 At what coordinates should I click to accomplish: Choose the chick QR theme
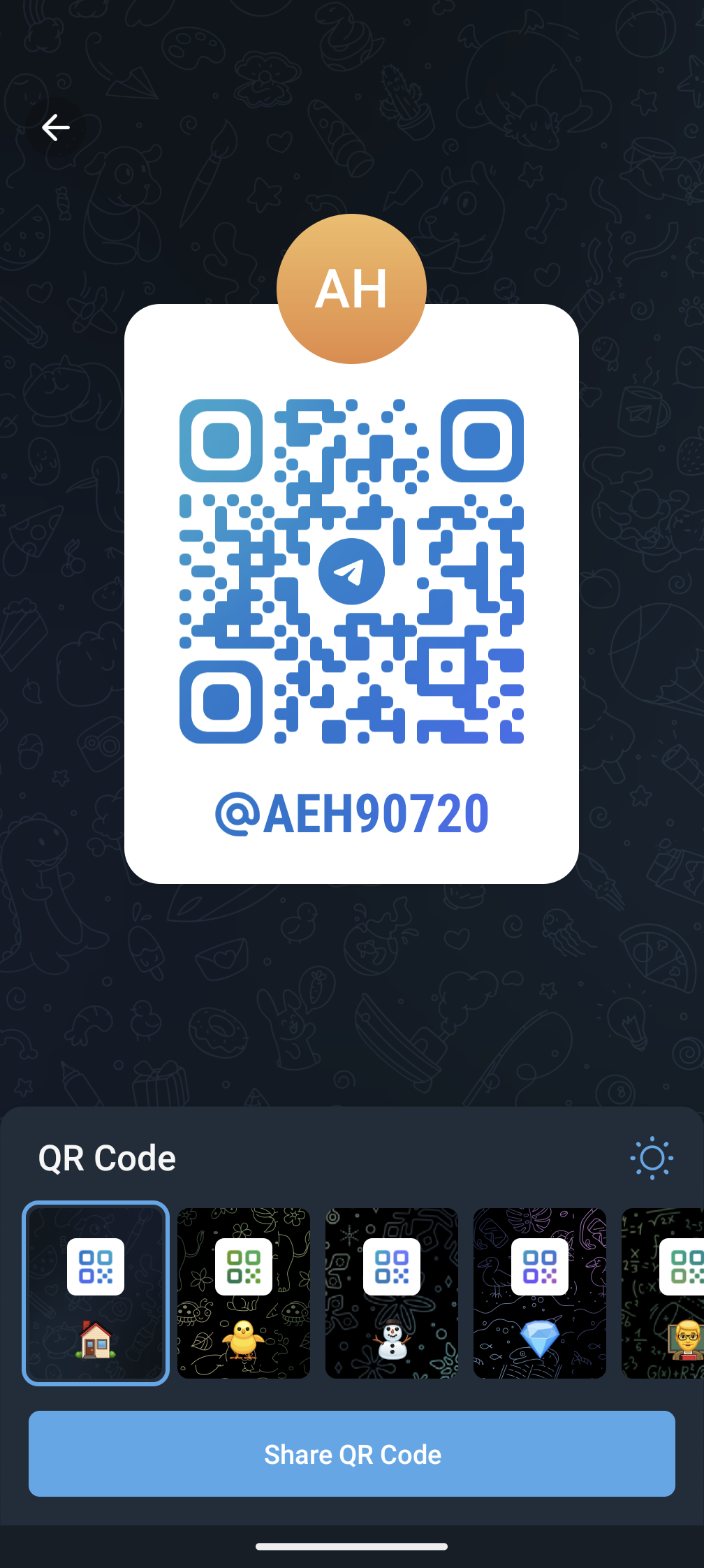tap(244, 1293)
